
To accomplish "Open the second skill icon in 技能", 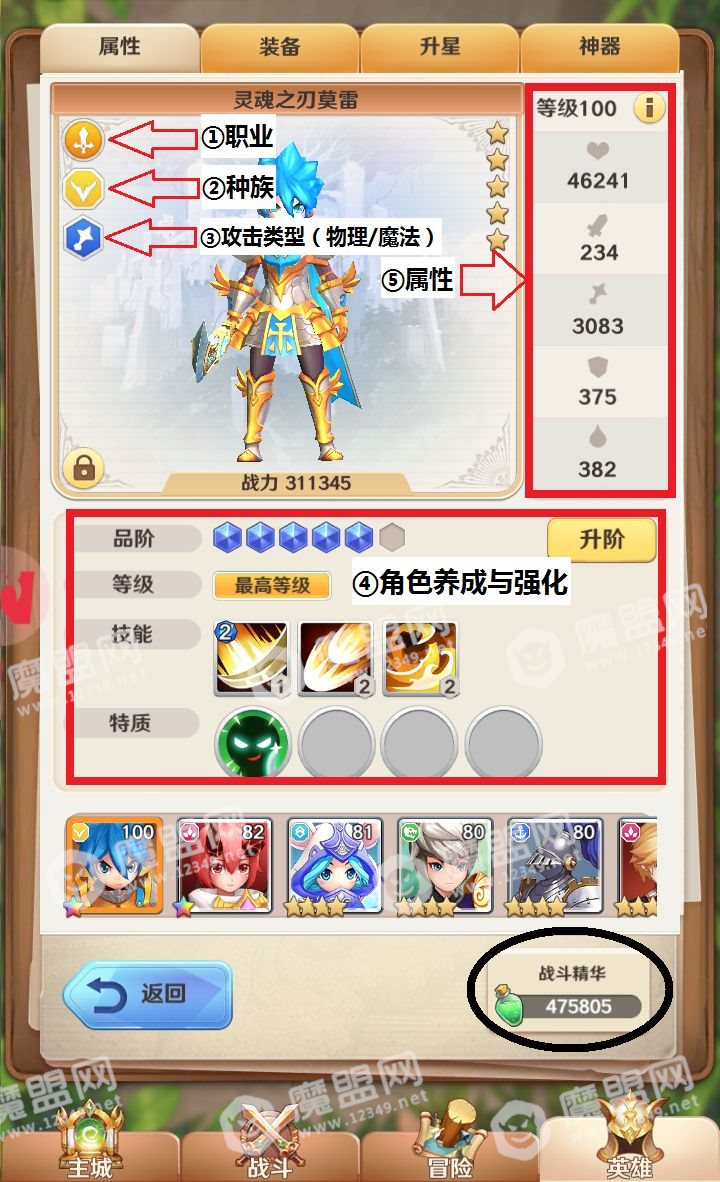I will (336, 658).
